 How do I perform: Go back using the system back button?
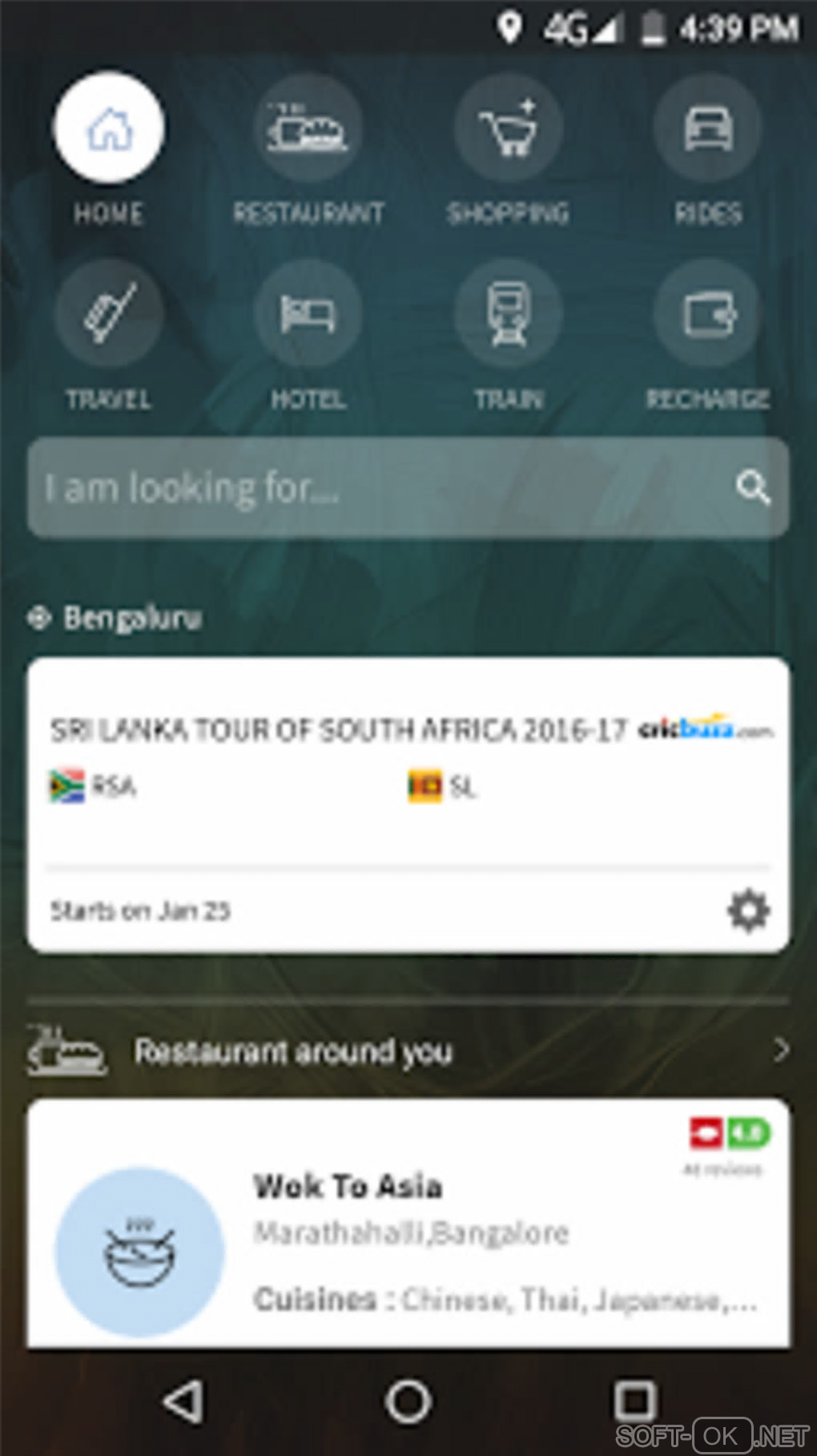pos(183,1402)
